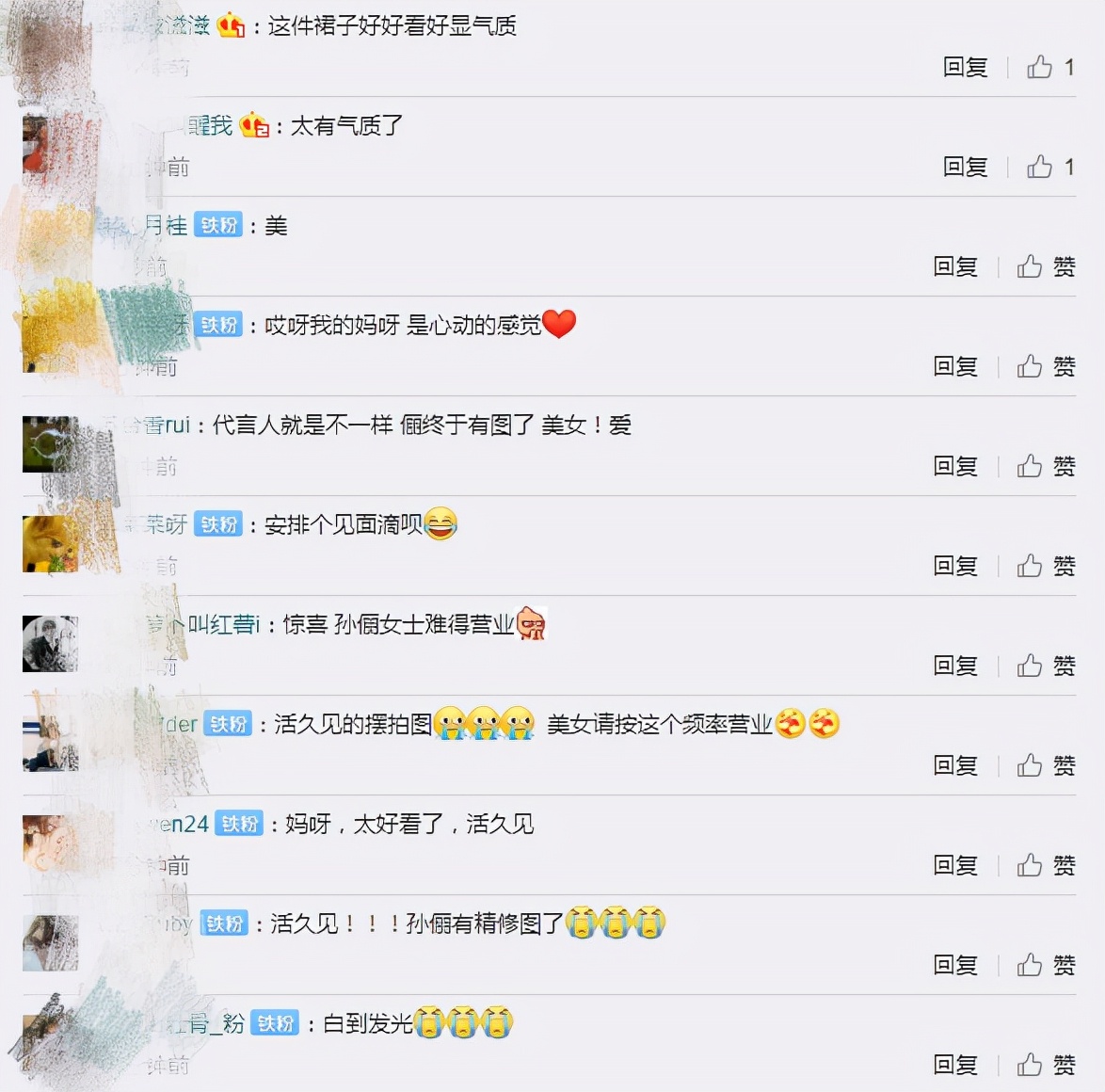This screenshot has width=1105, height=1092.
Task: Like the comment 这件裙子好好看好显气质
Action: [x=1040, y=67]
